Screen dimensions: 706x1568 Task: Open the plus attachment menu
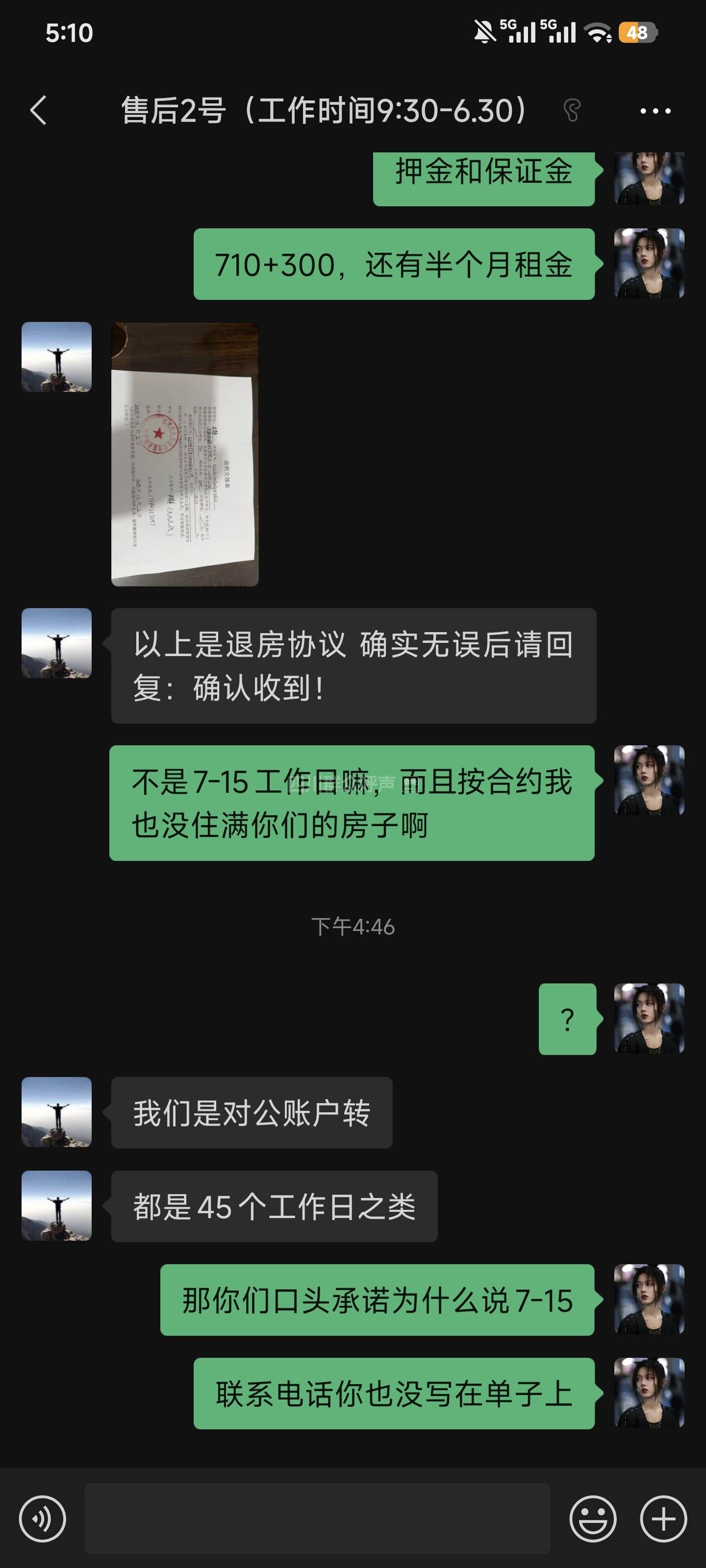coord(663,1519)
